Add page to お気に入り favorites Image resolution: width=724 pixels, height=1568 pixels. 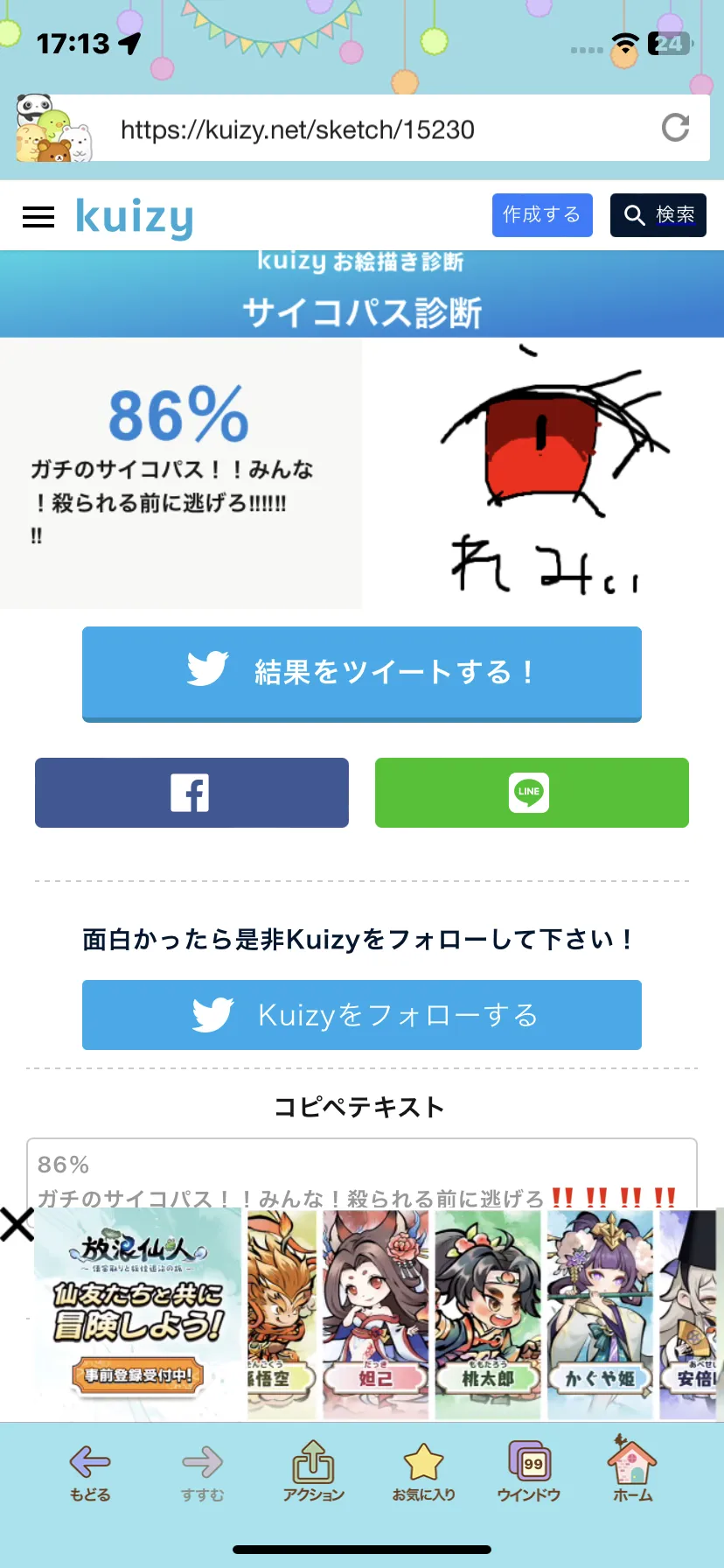[424, 1472]
